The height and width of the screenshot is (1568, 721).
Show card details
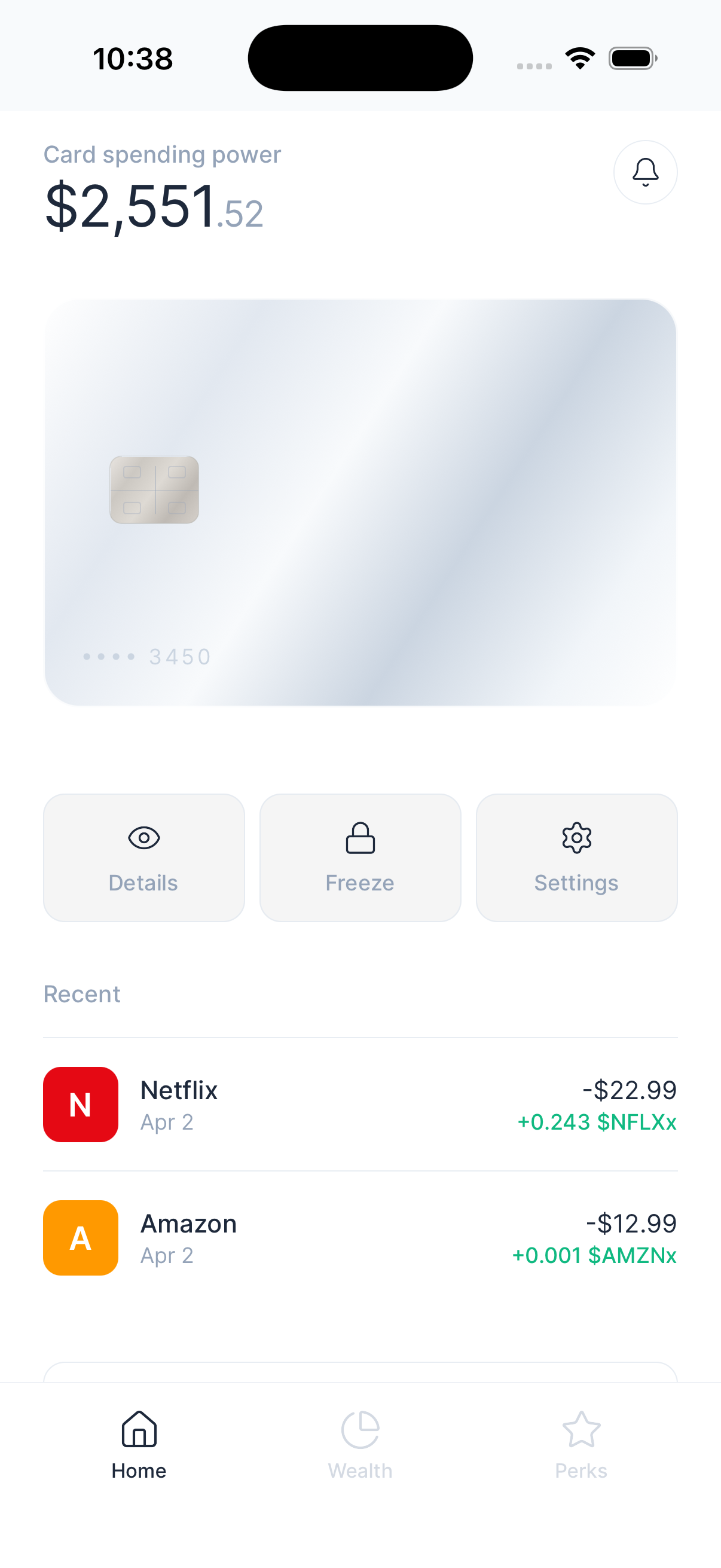[143, 857]
